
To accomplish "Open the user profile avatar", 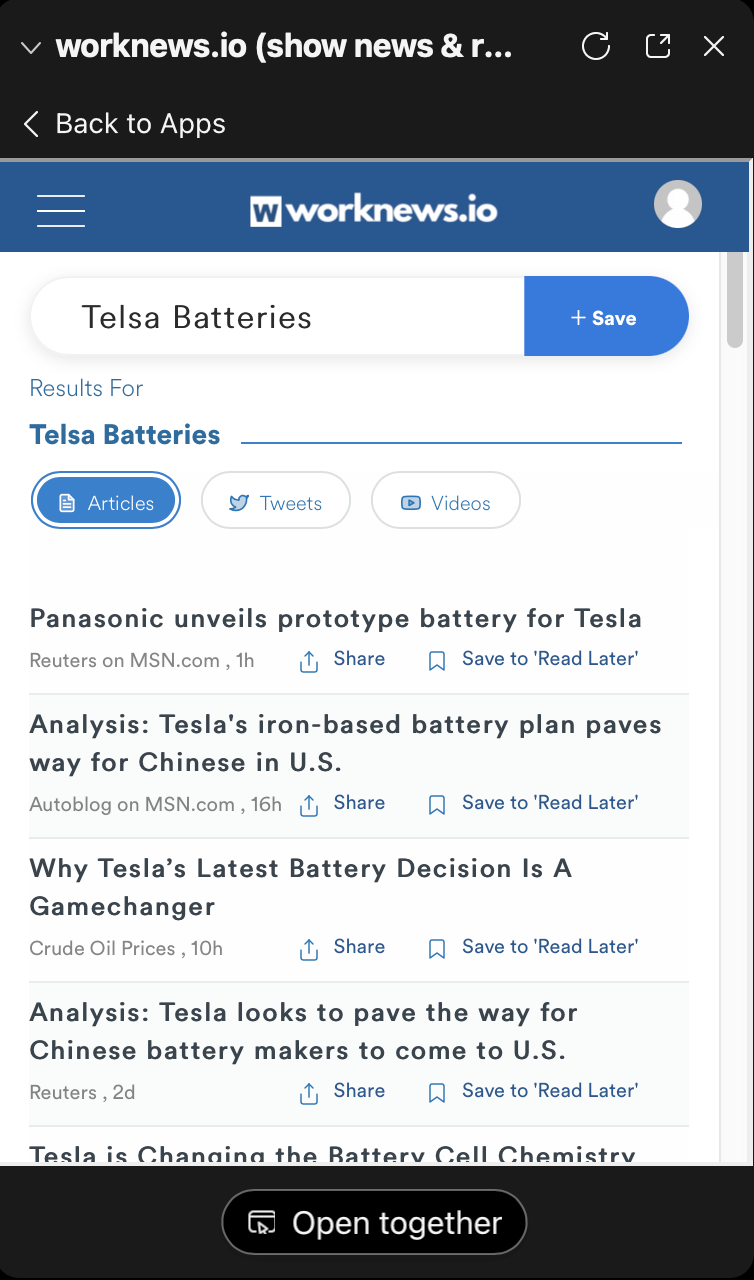I will (678, 204).
